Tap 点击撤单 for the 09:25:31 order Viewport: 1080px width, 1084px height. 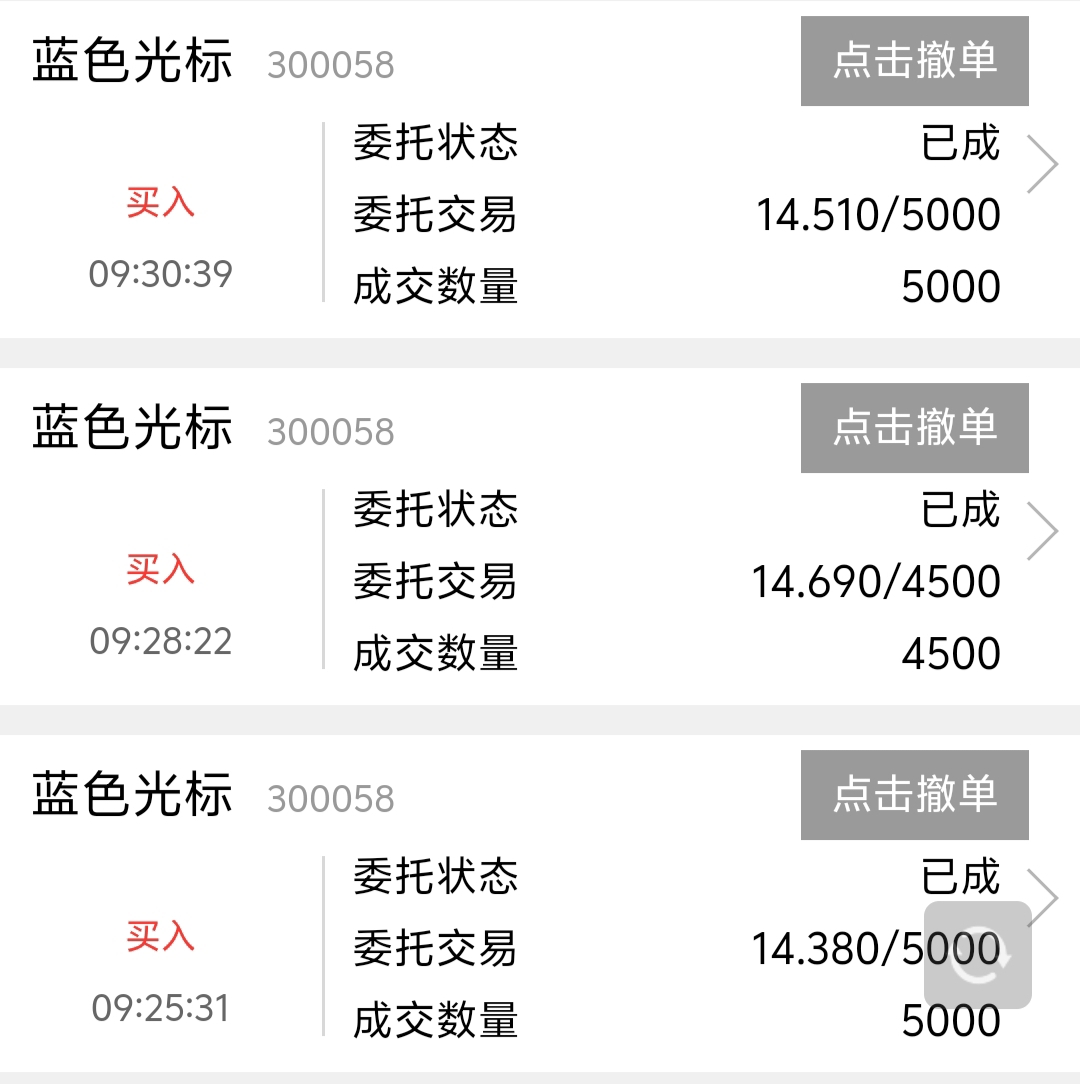click(x=914, y=795)
